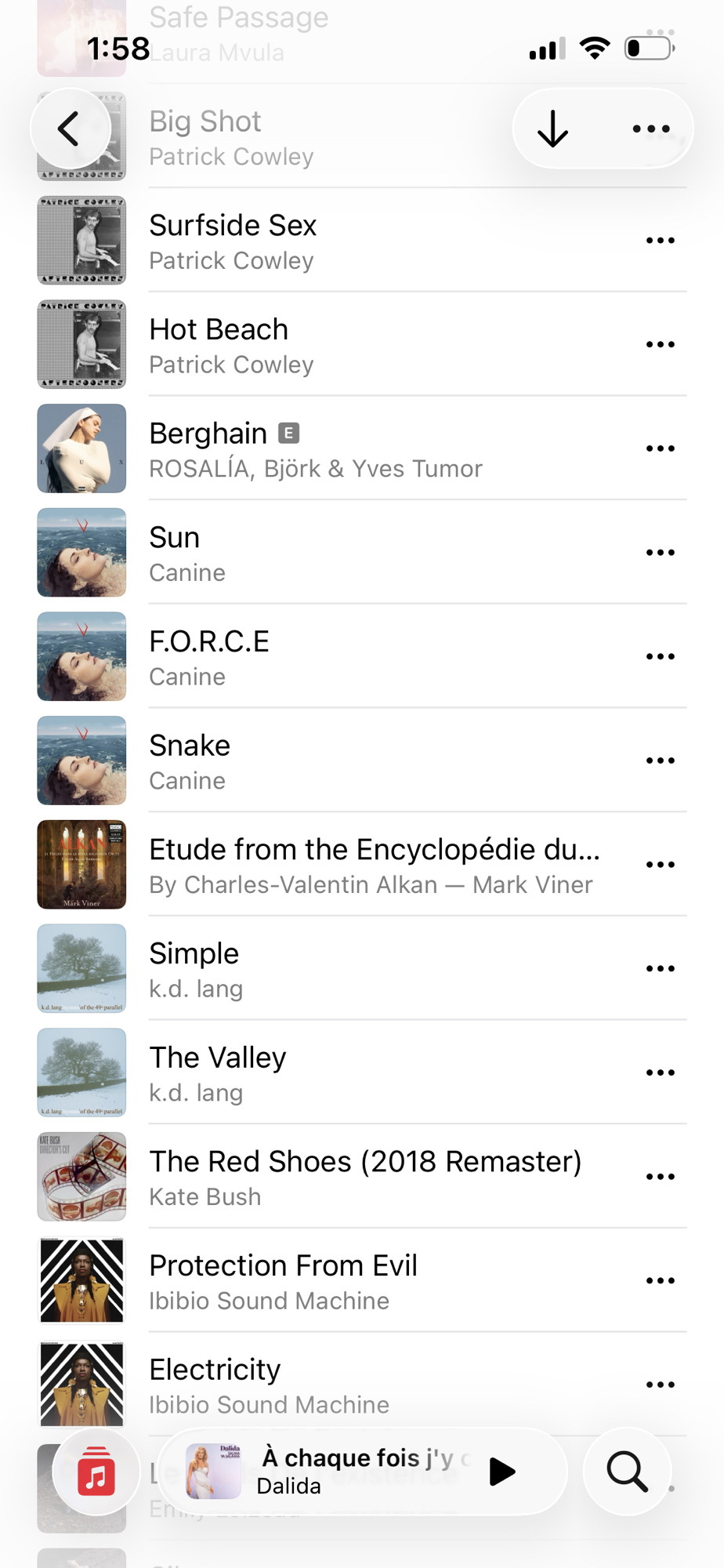Go back to the previous screen
The image size is (724, 1568).
(70, 129)
